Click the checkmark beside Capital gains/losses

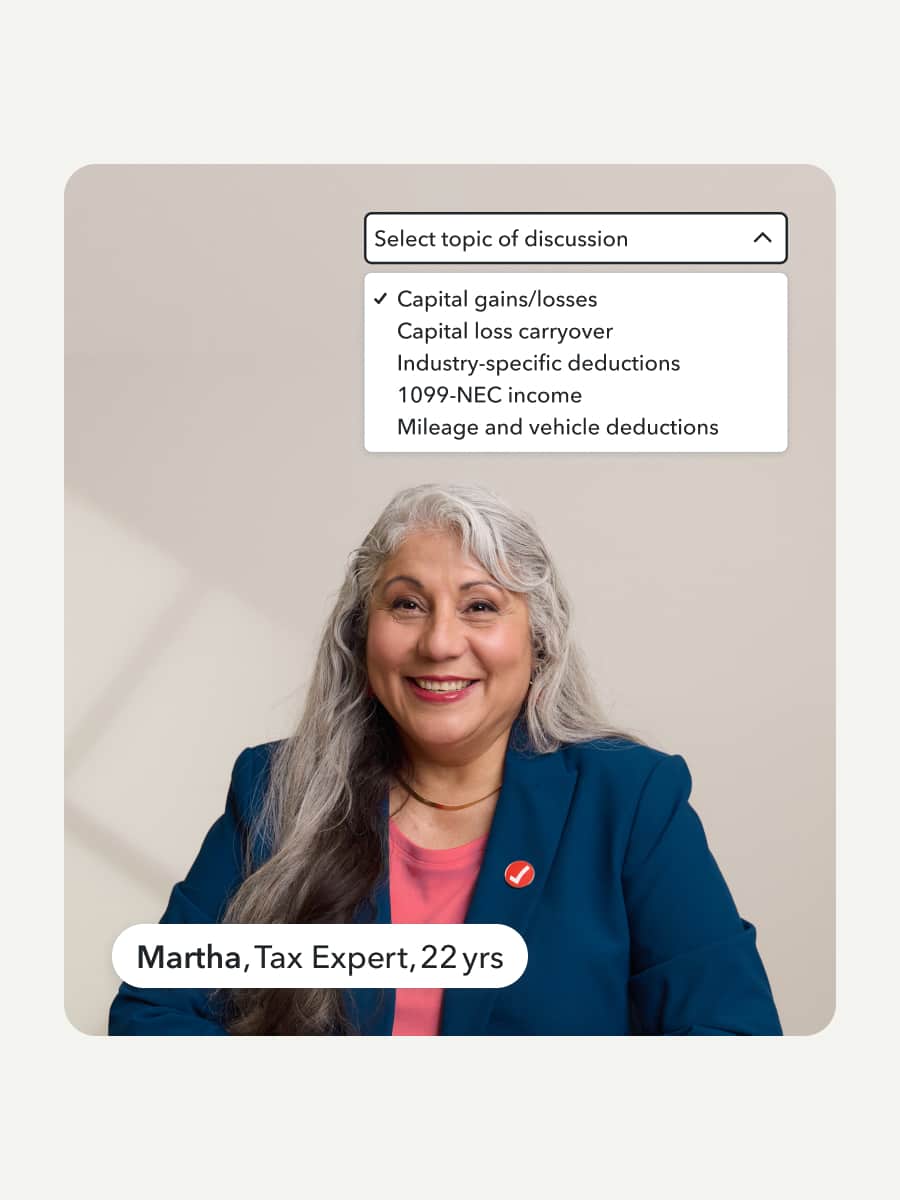click(x=381, y=298)
